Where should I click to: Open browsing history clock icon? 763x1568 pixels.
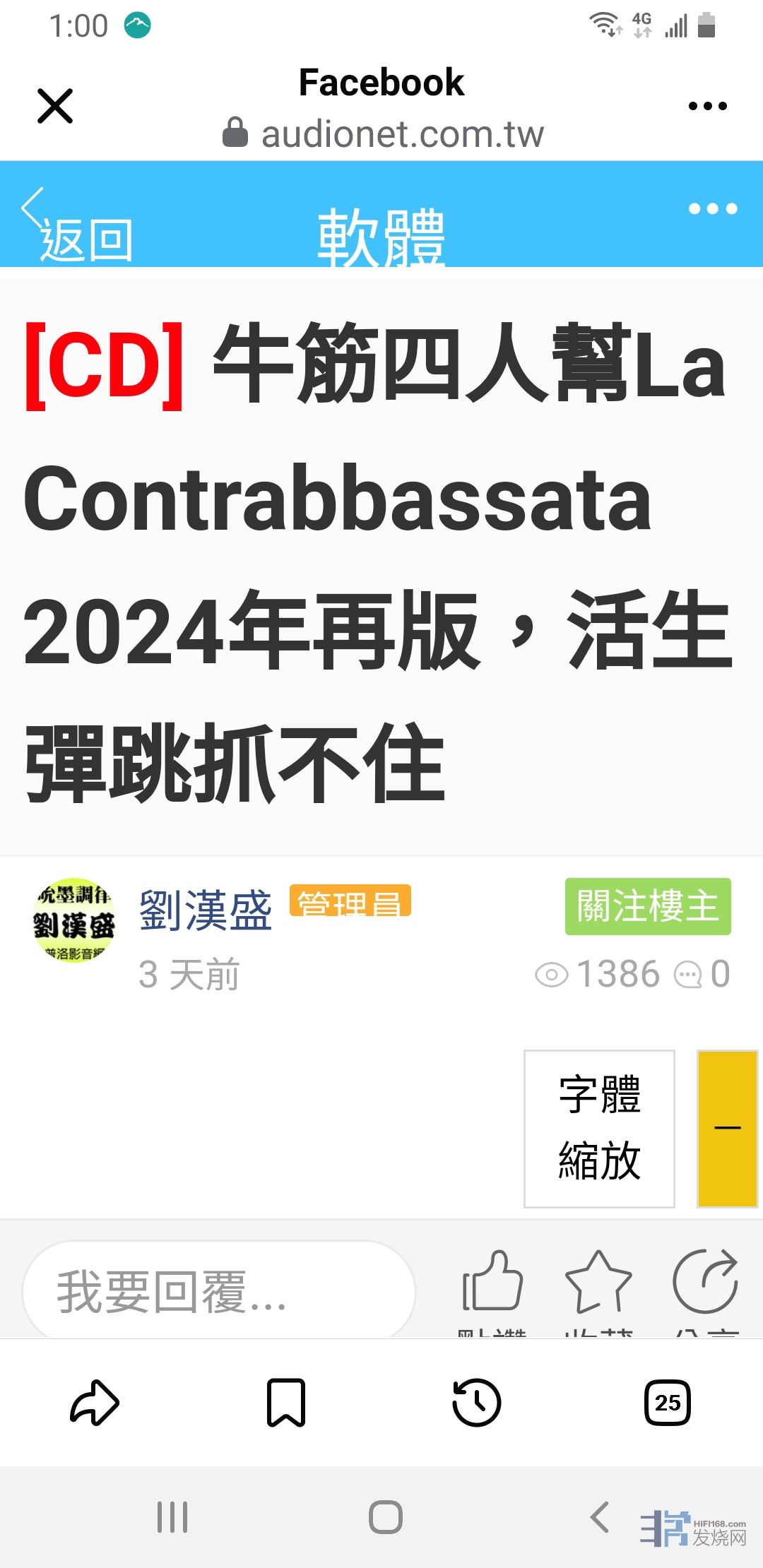[x=477, y=1402]
